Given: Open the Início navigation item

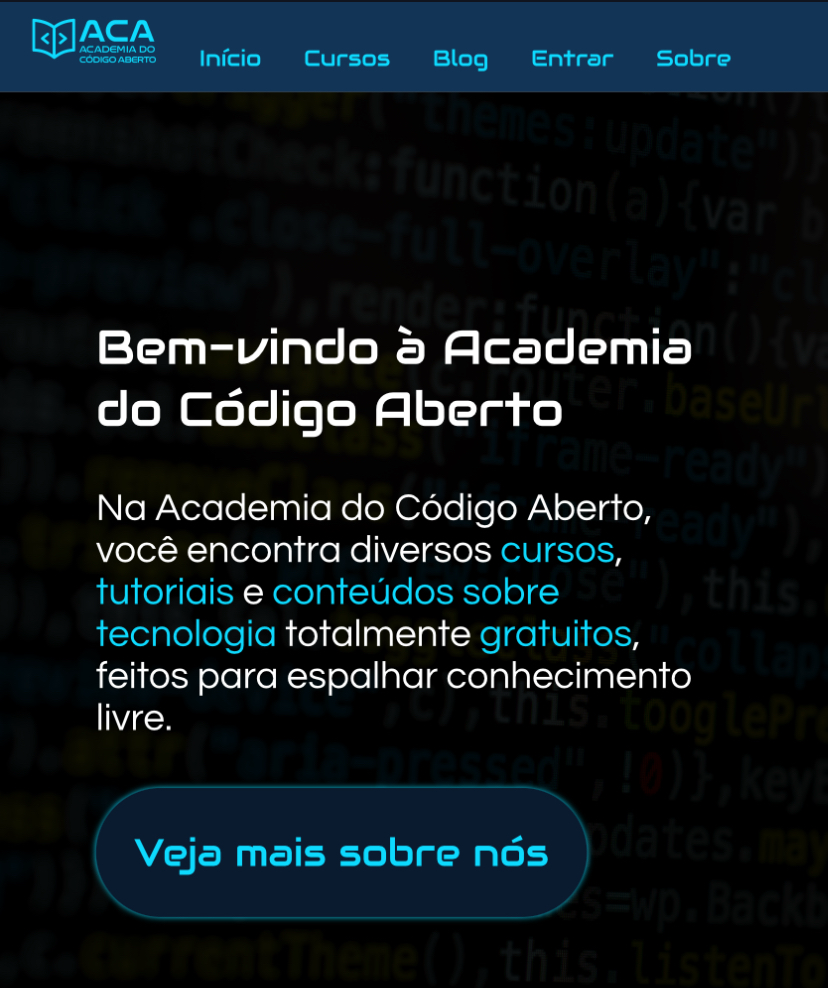Looking at the screenshot, I should 230,60.
